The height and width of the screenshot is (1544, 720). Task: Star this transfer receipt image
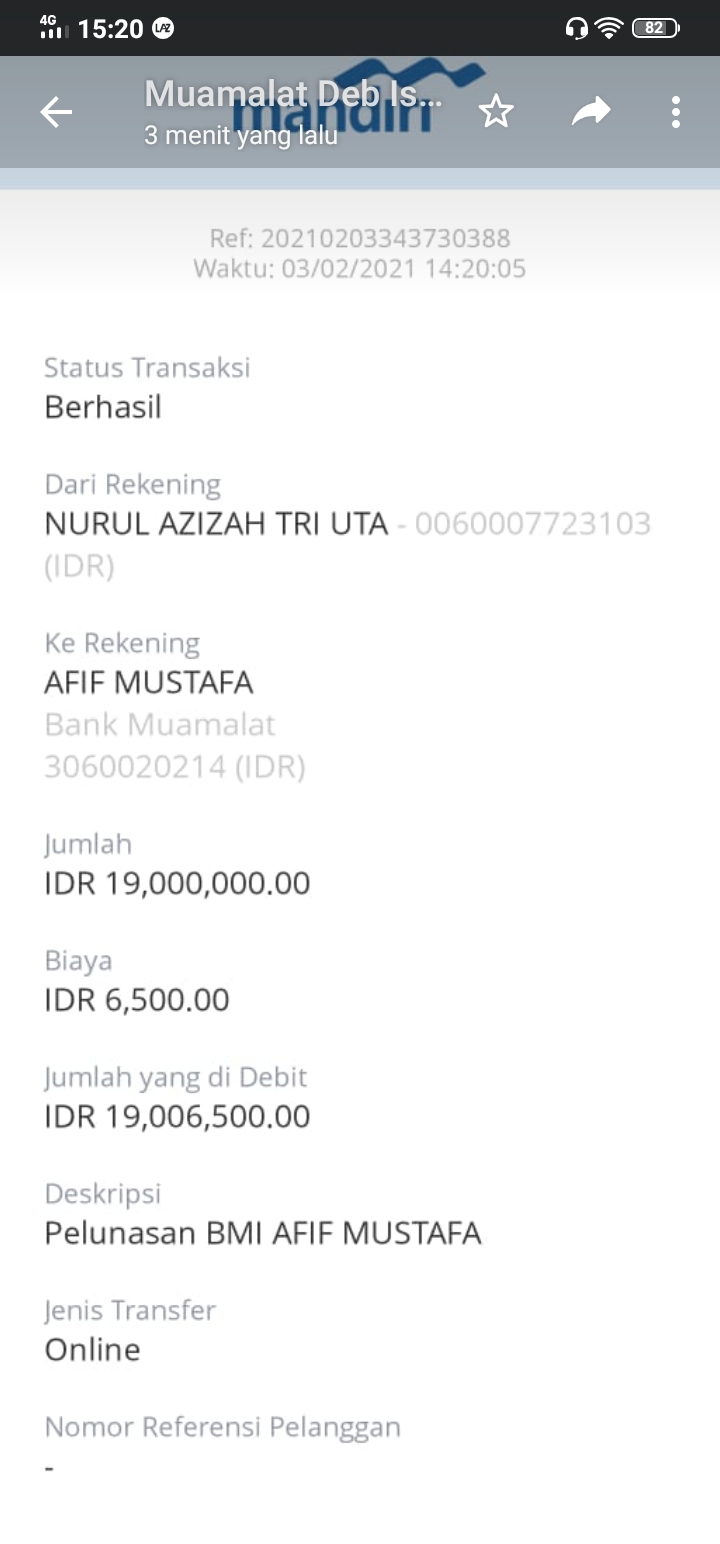[496, 112]
